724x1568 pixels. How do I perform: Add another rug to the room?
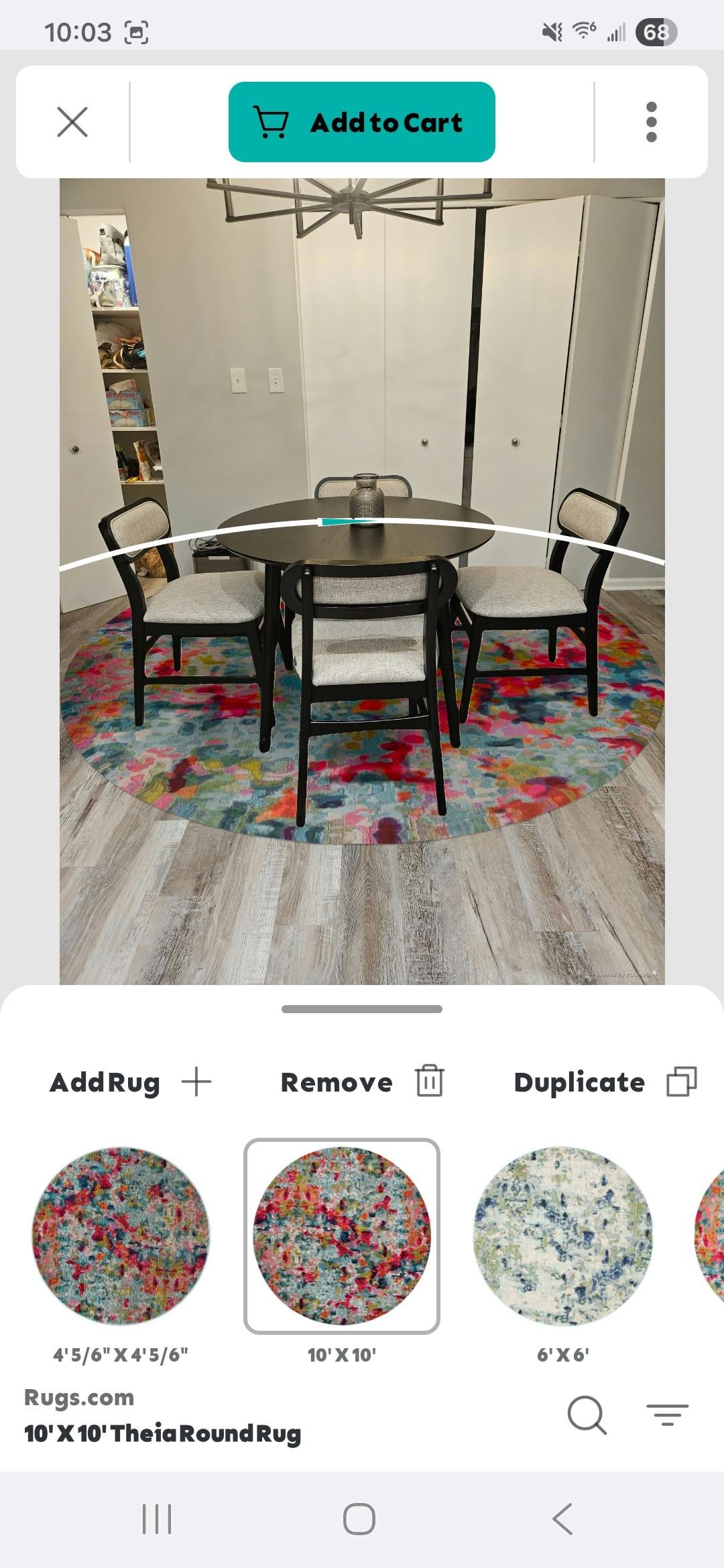[x=131, y=1082]
